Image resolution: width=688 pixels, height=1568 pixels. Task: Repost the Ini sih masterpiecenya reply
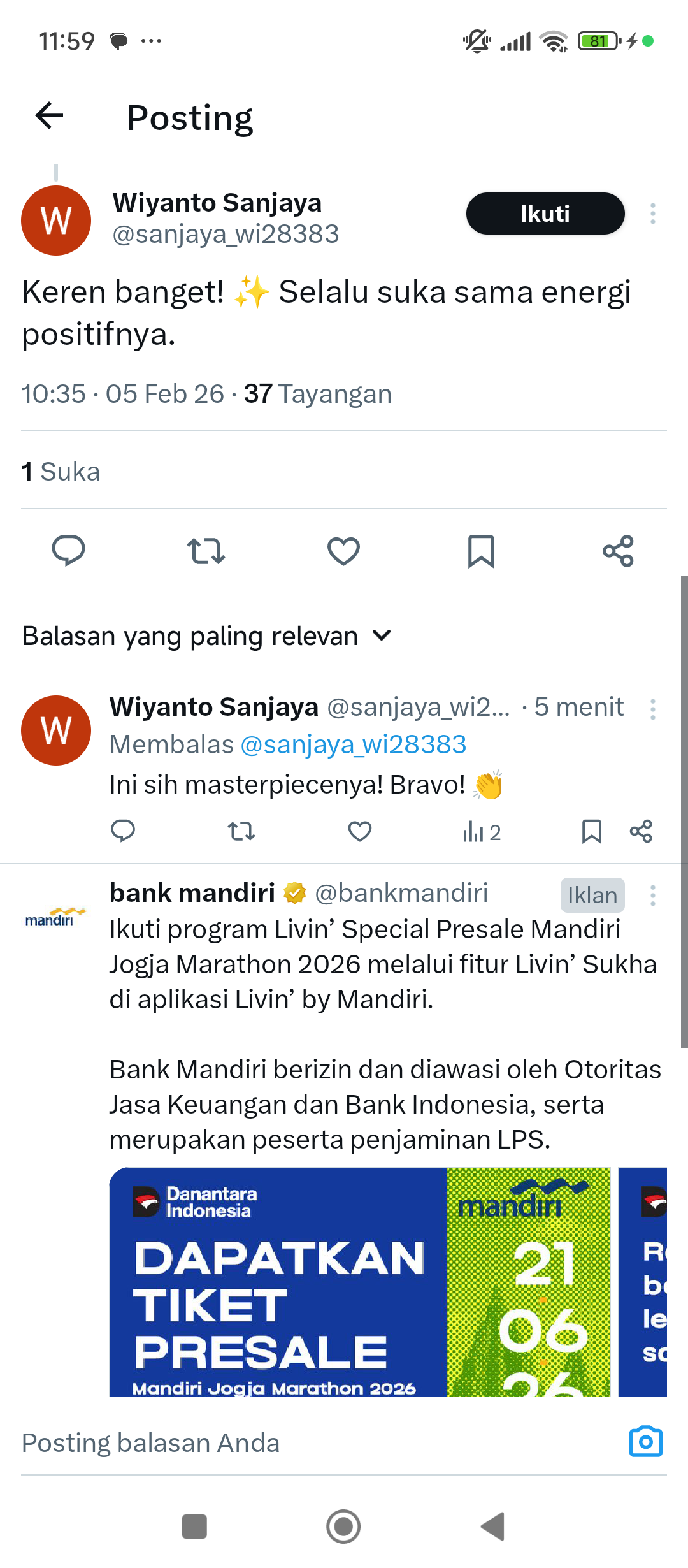click(x=241, y=831)
